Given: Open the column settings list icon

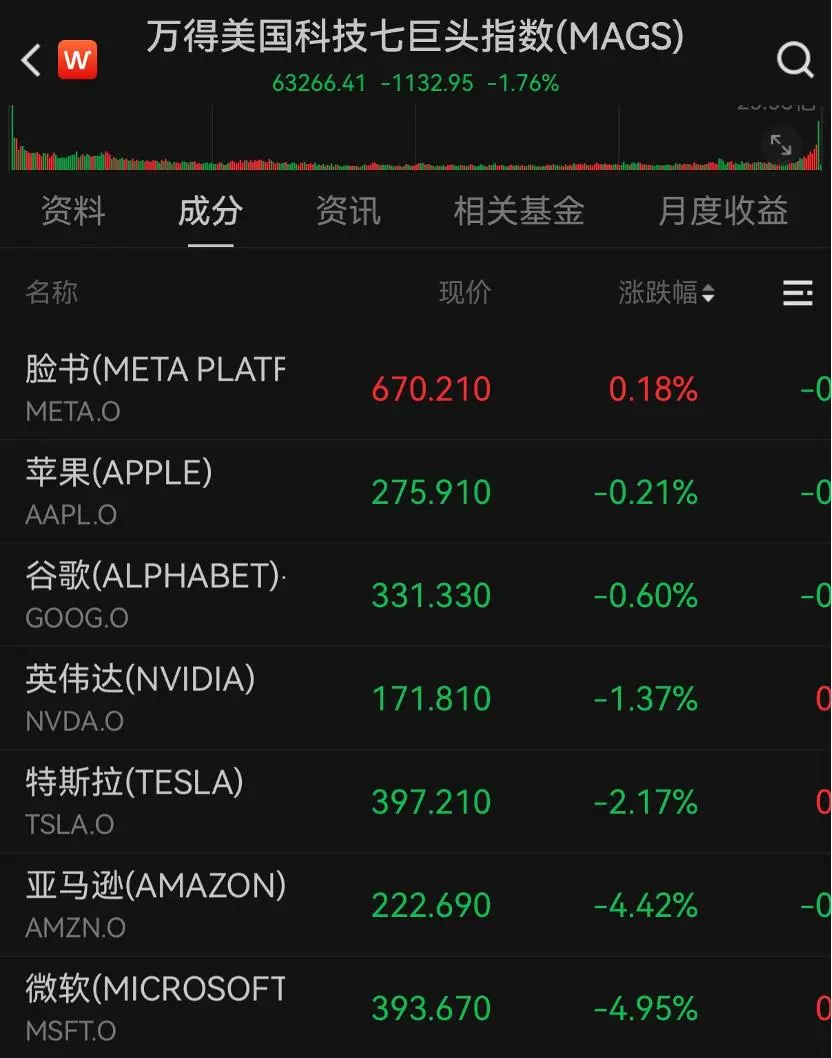Looking at the screenshot, I should pyautogui.click(x=797, y=293).
